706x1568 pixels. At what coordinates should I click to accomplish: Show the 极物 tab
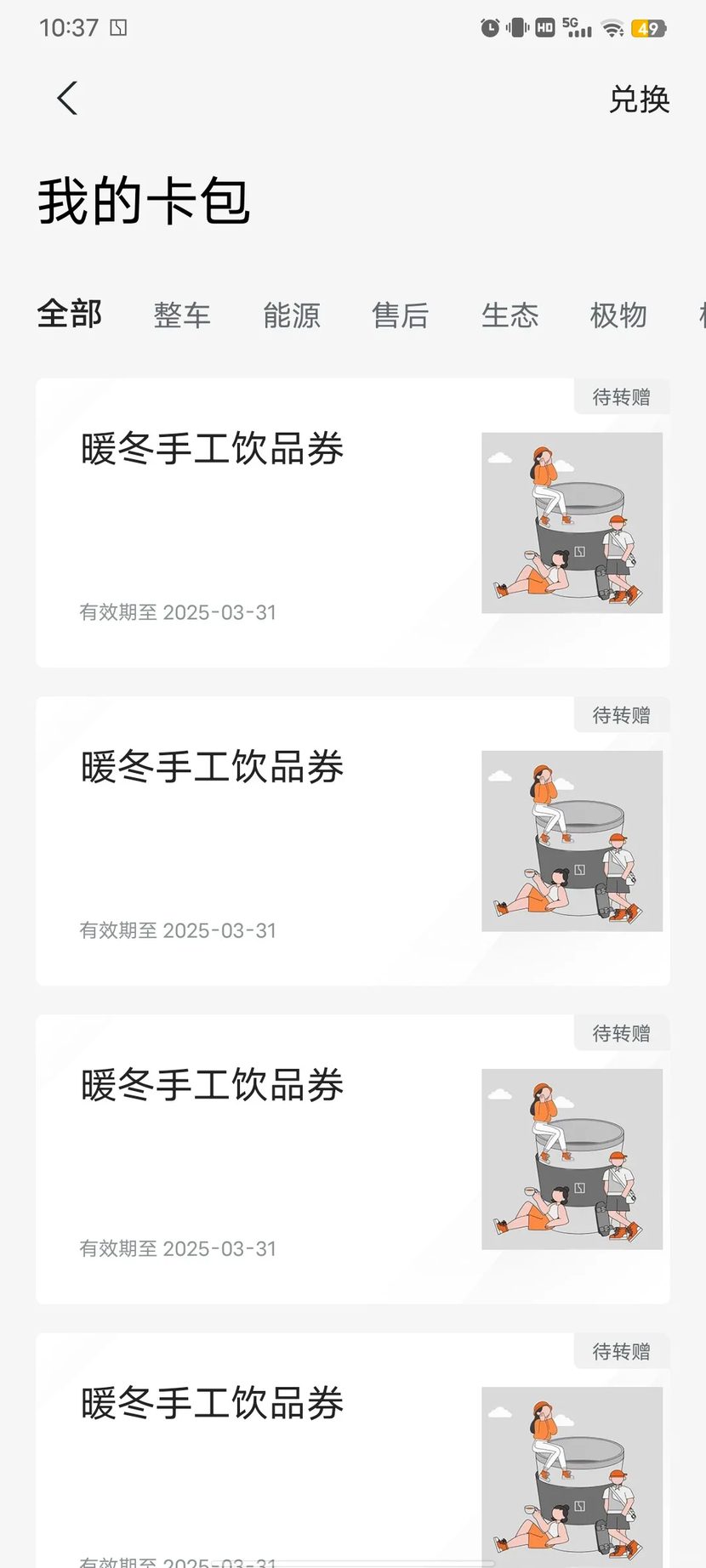tap(618, 315)
